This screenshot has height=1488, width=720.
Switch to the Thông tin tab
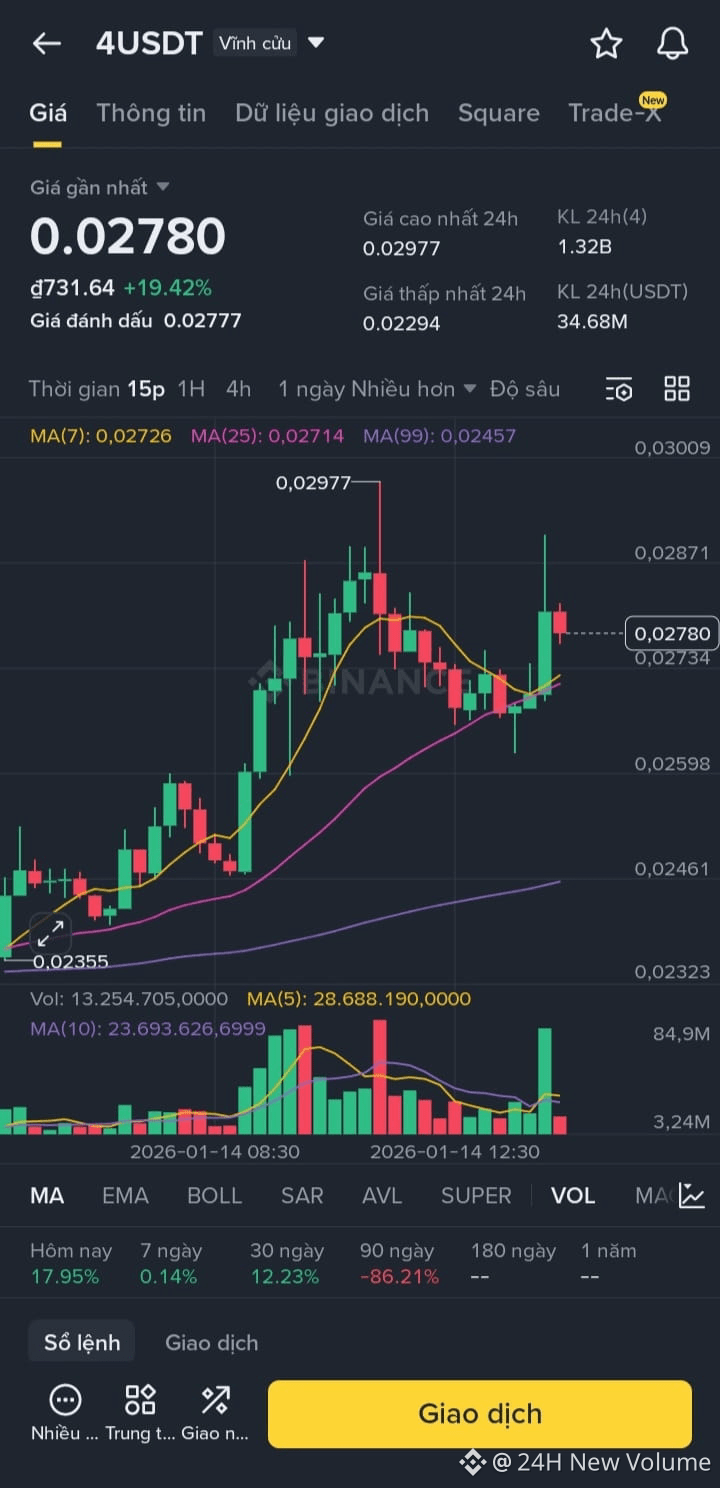coord(151,113)
